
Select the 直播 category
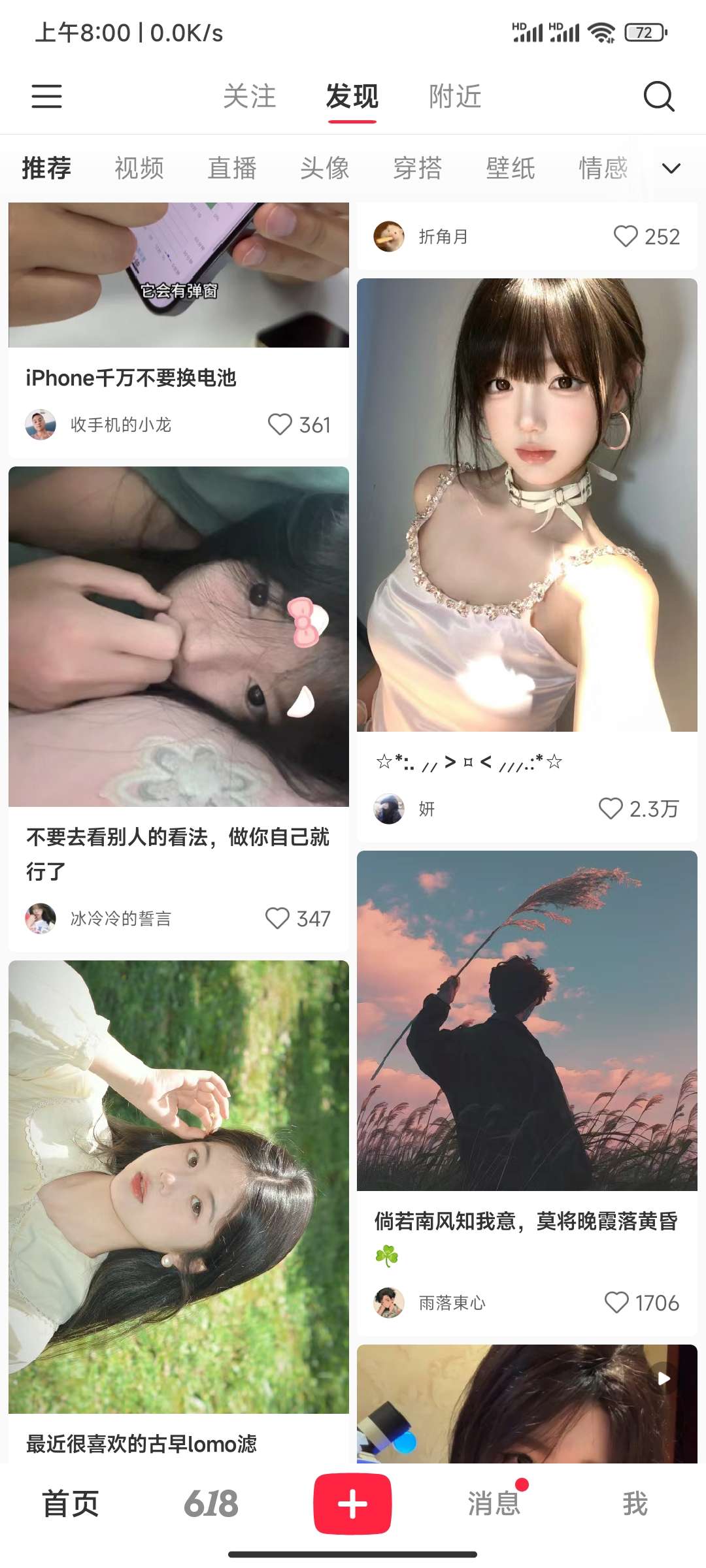(232, 168)
